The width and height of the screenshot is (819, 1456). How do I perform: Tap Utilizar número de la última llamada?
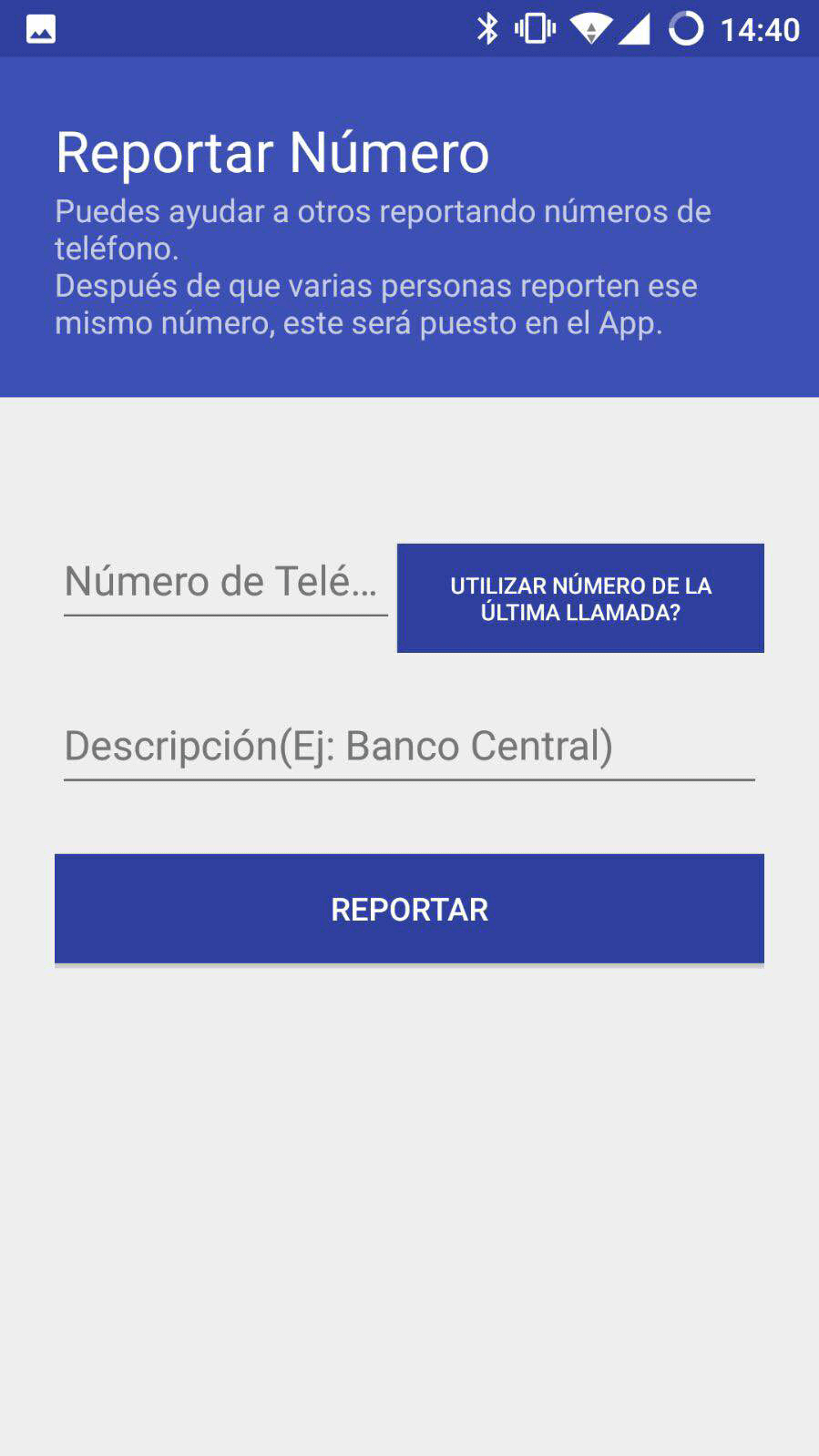pyautogui.click(x=580, y=598)
